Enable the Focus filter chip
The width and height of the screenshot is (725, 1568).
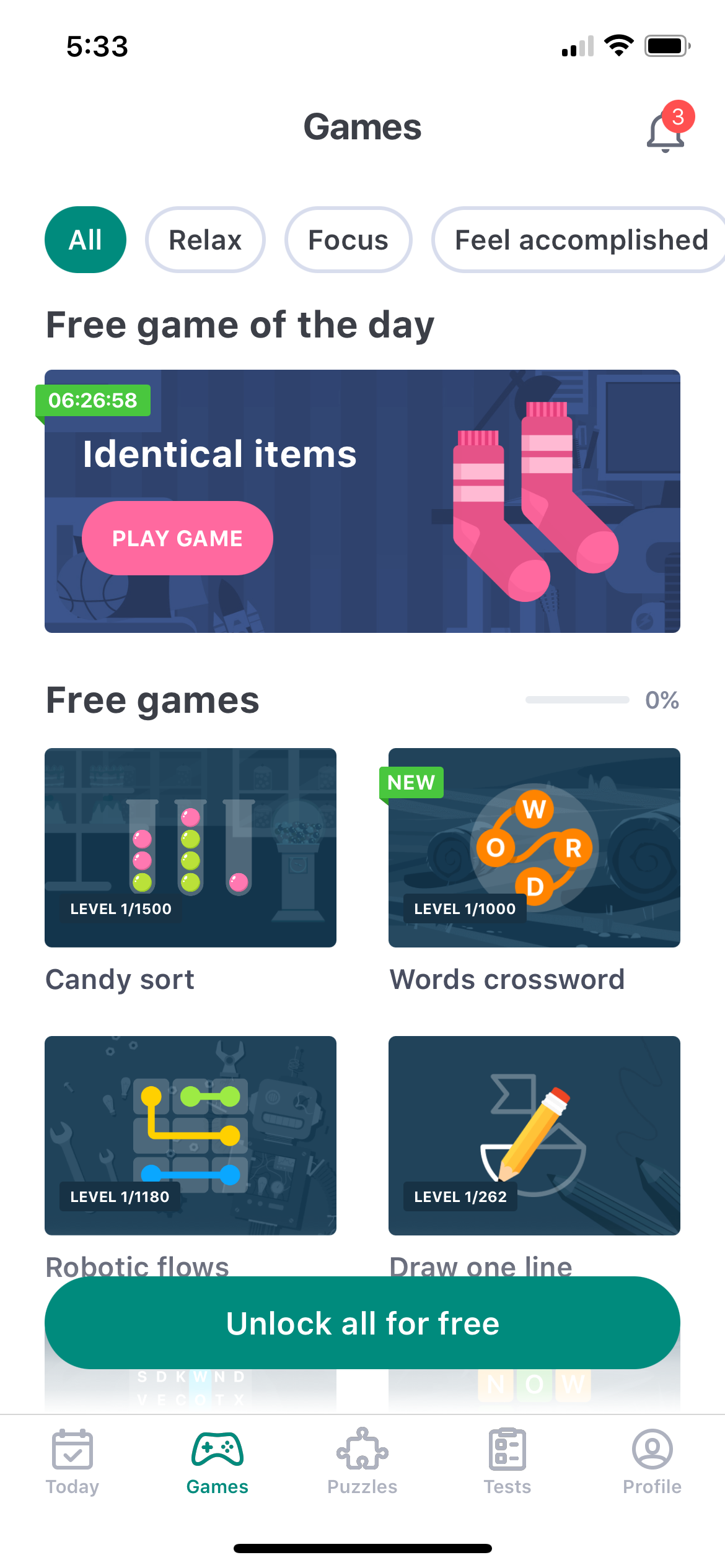pyautogui.click(x=348, y=240)
